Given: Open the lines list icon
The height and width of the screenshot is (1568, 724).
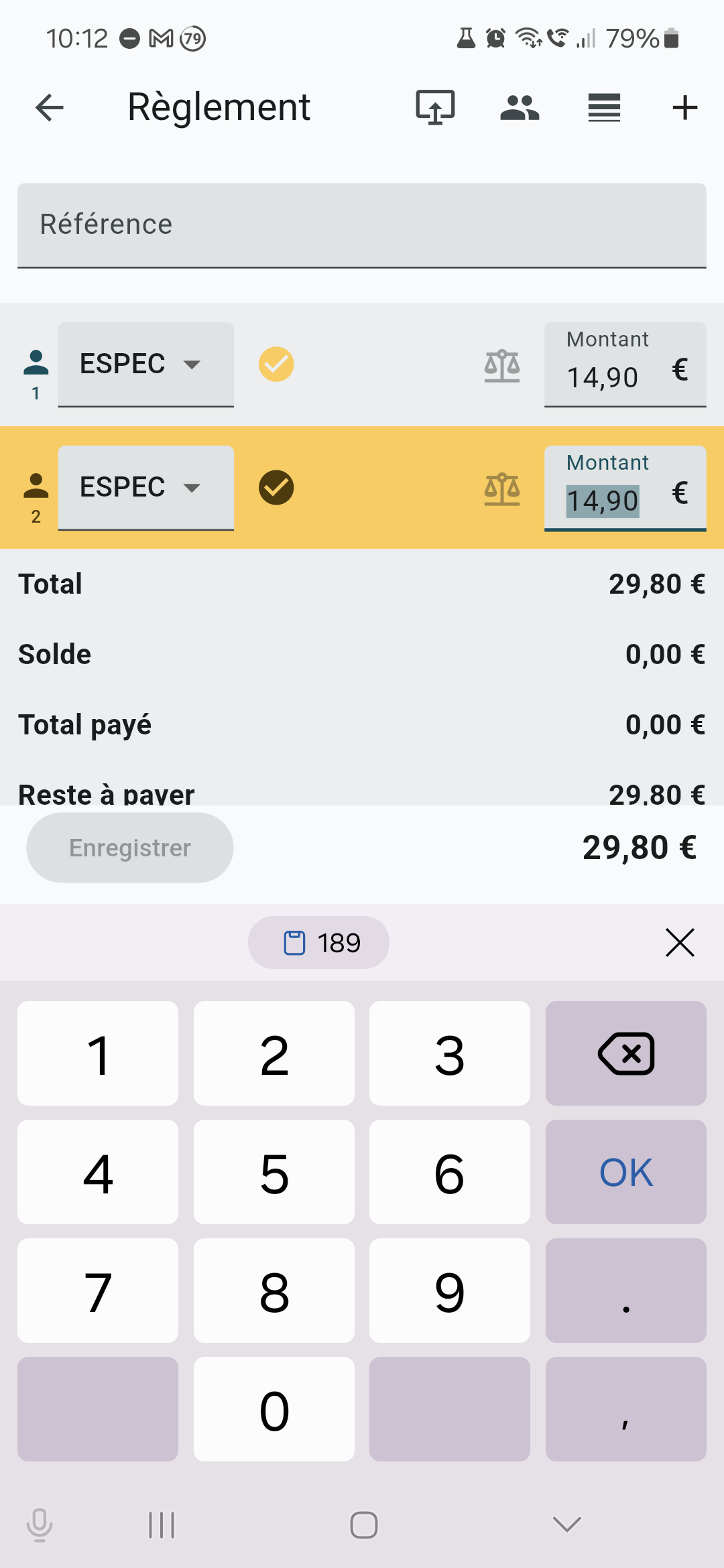Looking at the screenshot, I should pos(604,107).
